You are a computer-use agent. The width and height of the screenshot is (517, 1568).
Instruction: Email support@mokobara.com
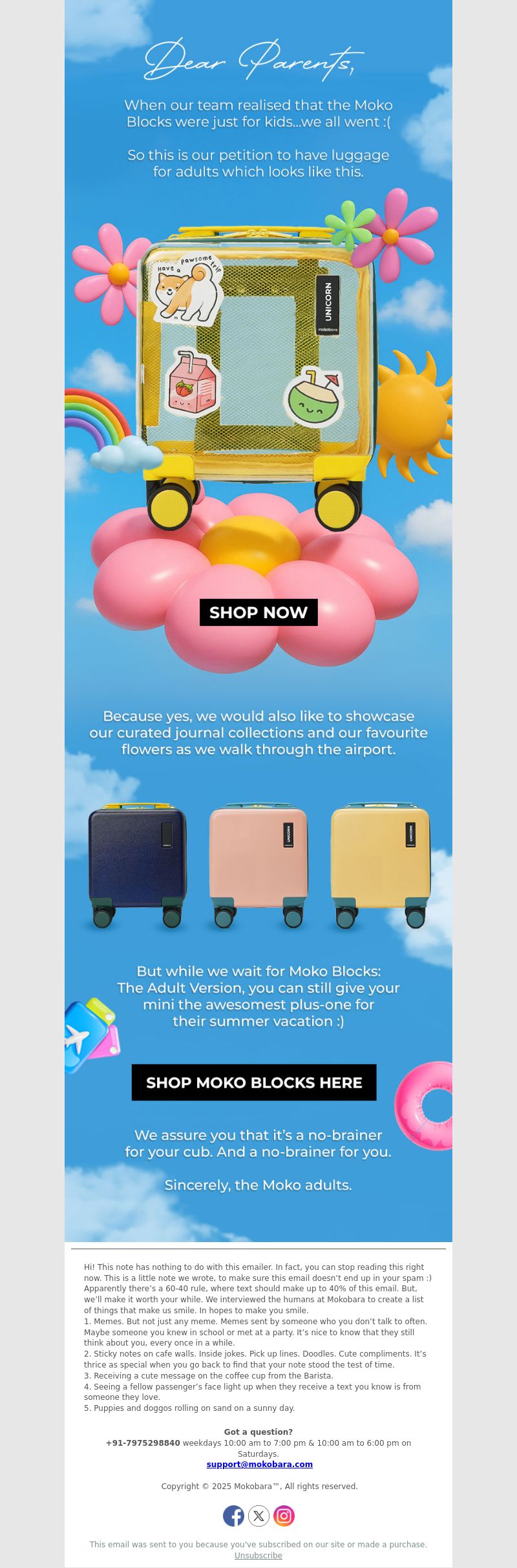259,1465
